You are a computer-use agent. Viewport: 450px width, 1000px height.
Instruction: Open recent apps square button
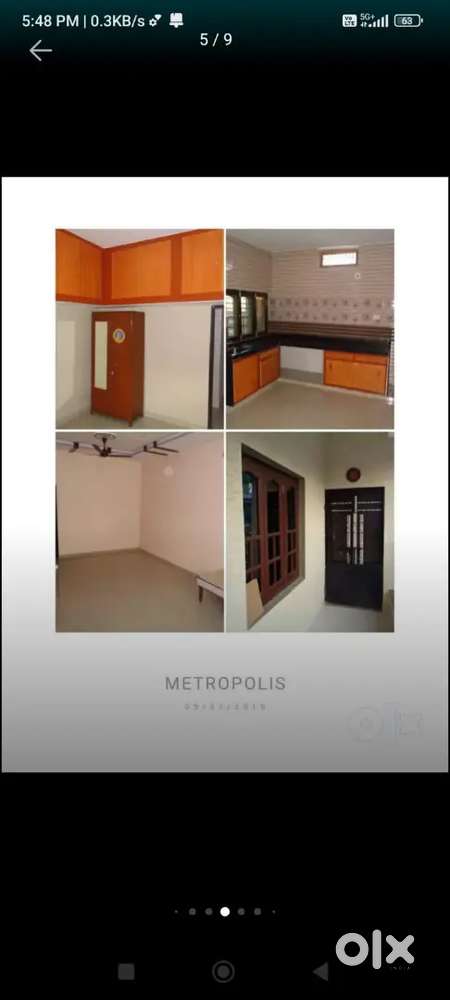pos(126,971)
